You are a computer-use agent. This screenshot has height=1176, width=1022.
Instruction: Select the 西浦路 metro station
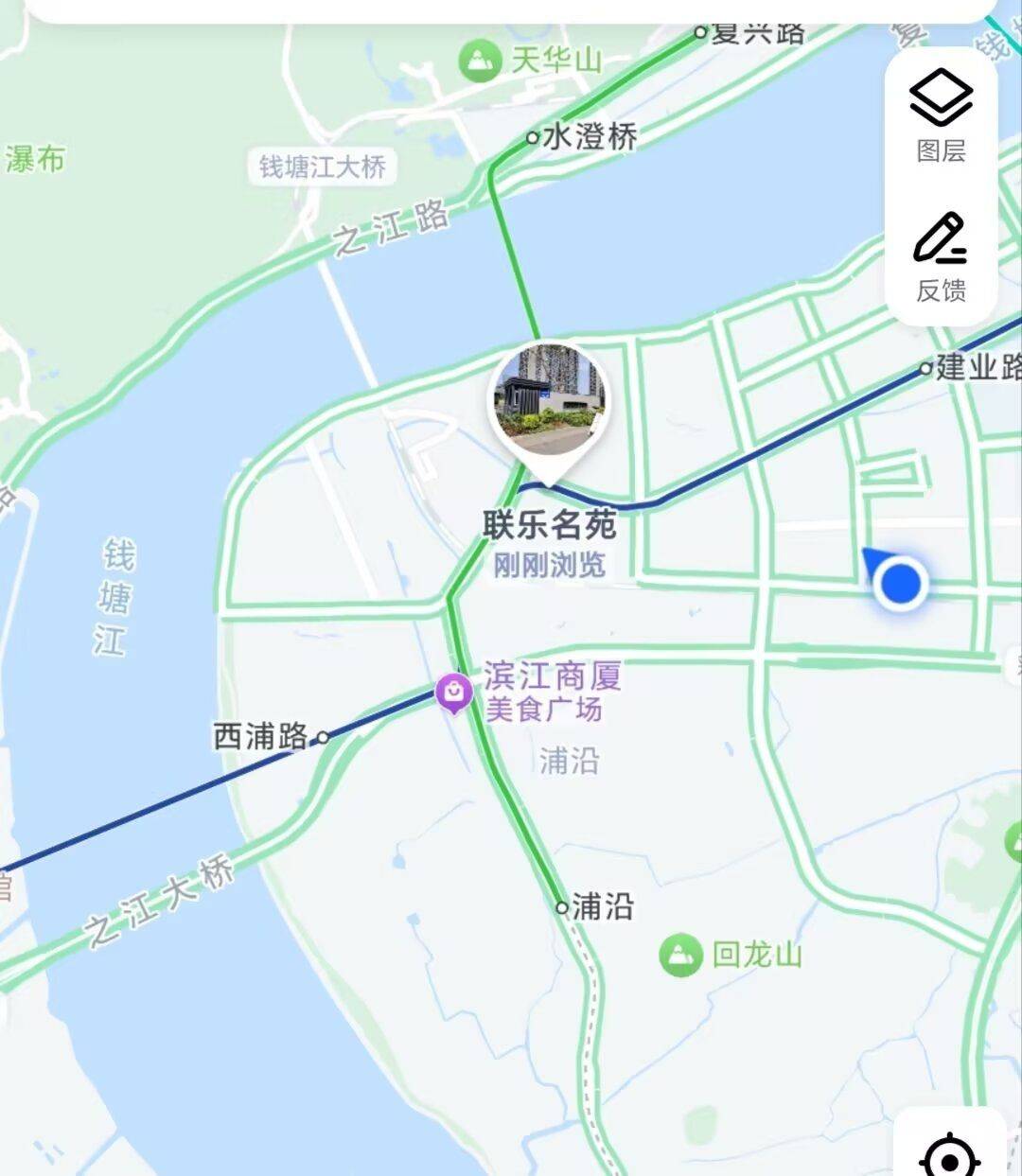(x=323, y=737)
